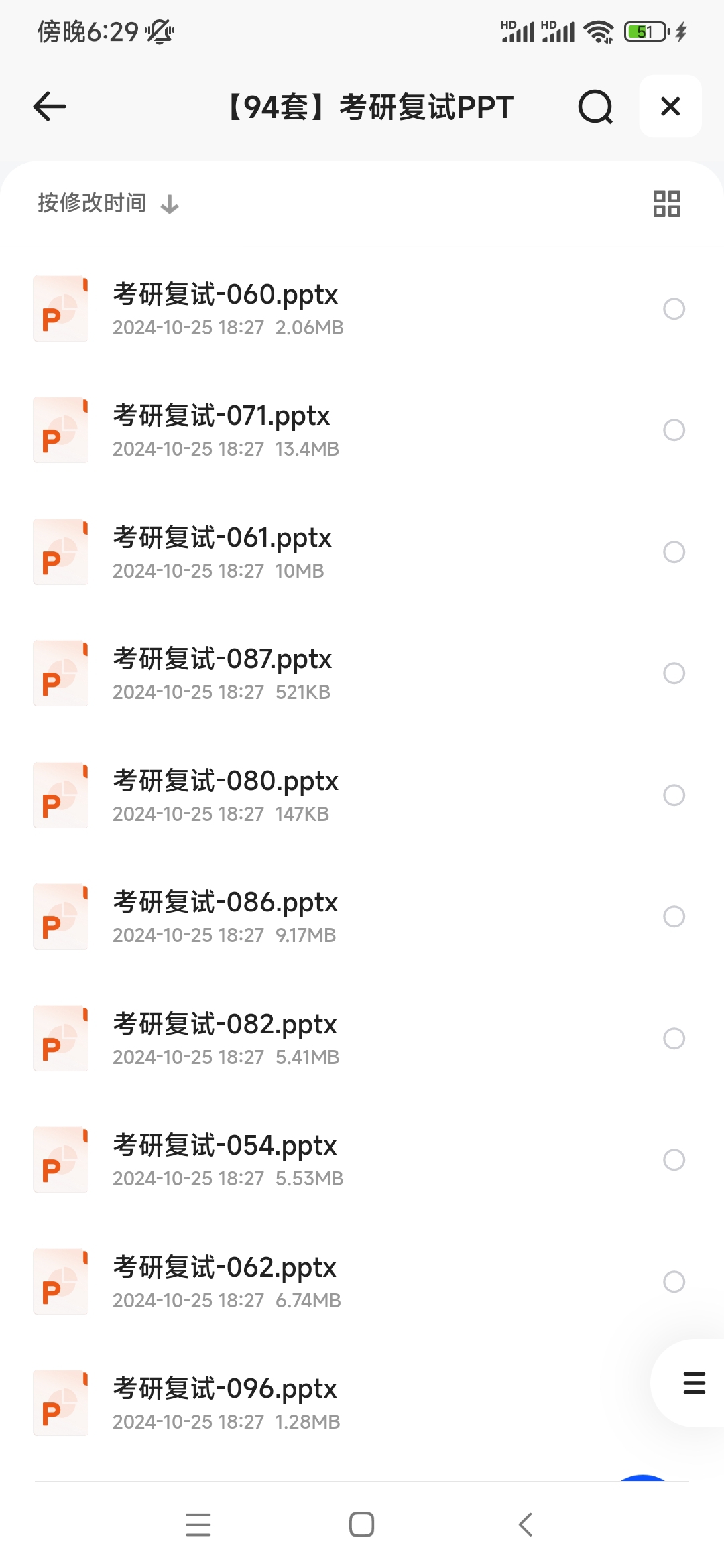Select the circle for 考研复试-054.pptx
This screenshot has height=1568, width=724.
[674, 1160]
